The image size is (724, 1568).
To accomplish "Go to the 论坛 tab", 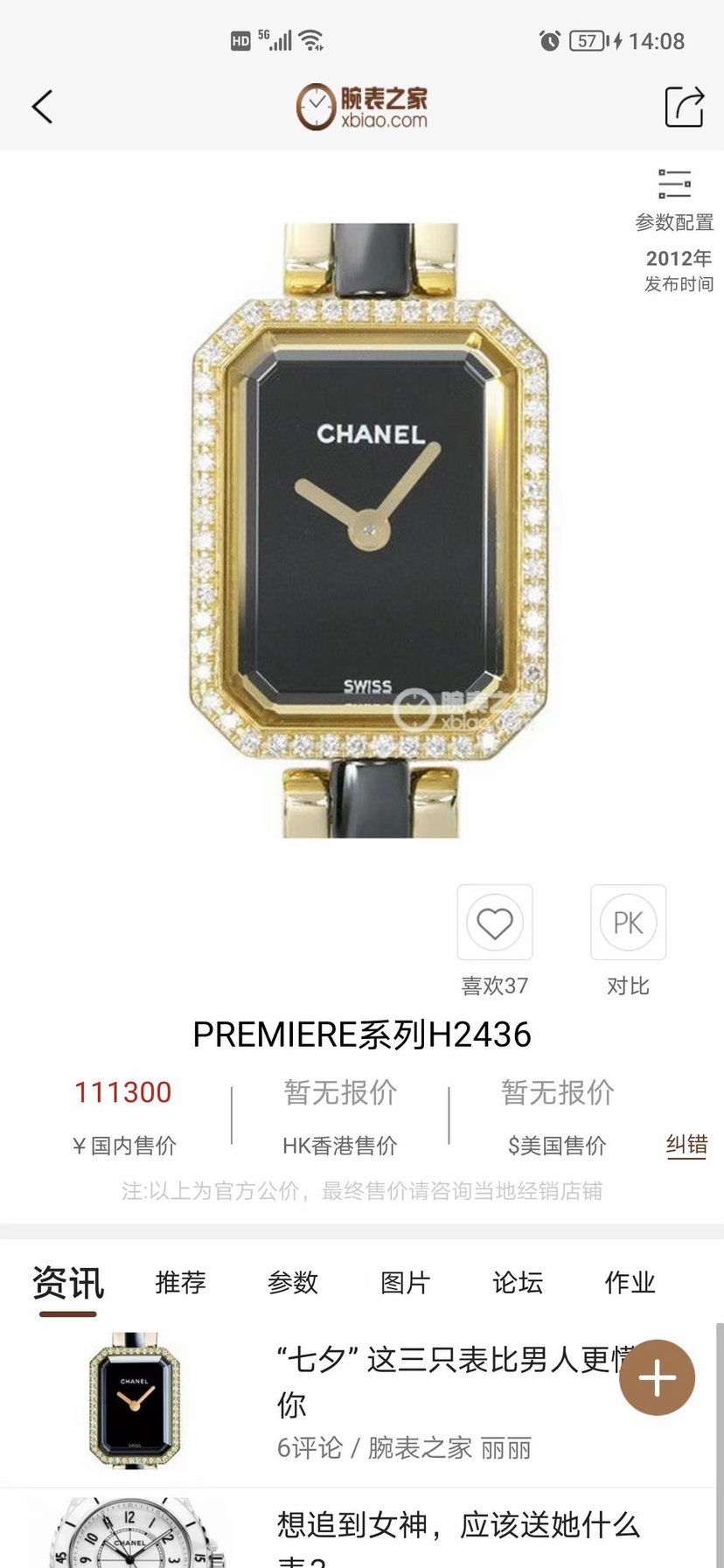I will point(518,1283).
